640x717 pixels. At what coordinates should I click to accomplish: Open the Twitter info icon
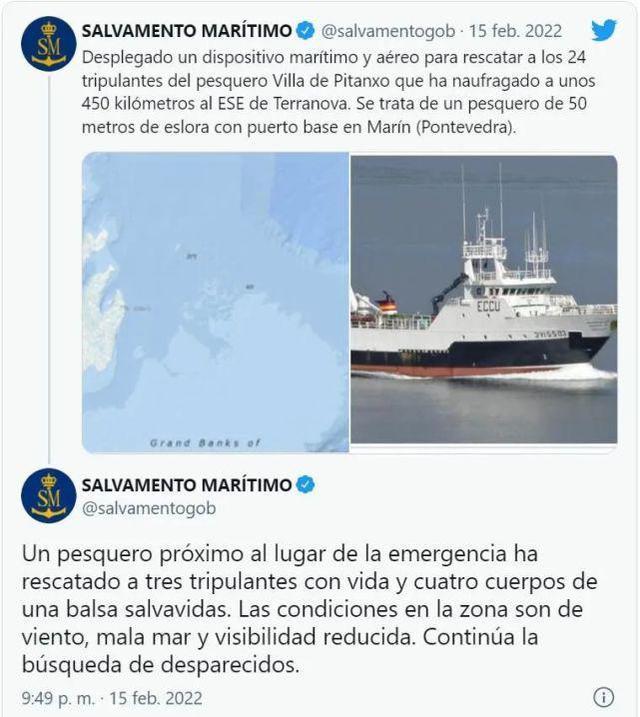pyautogui.click(x=603, y=697)
